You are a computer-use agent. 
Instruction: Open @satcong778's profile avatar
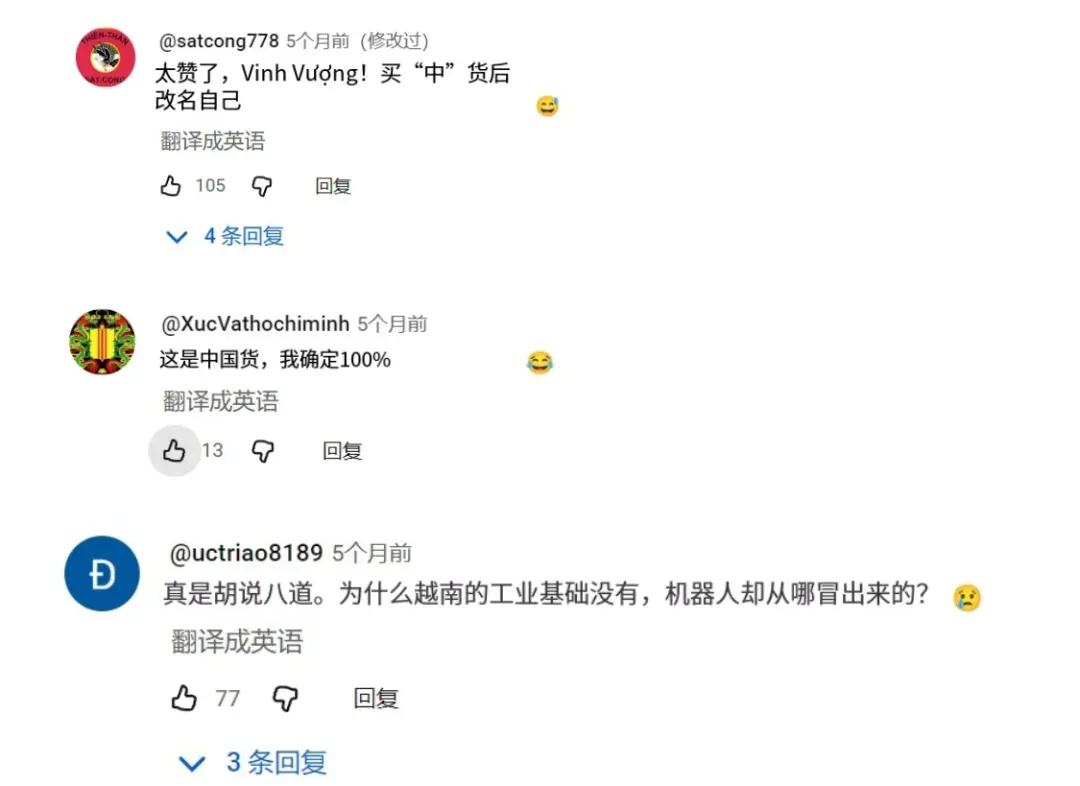point(105,57)
